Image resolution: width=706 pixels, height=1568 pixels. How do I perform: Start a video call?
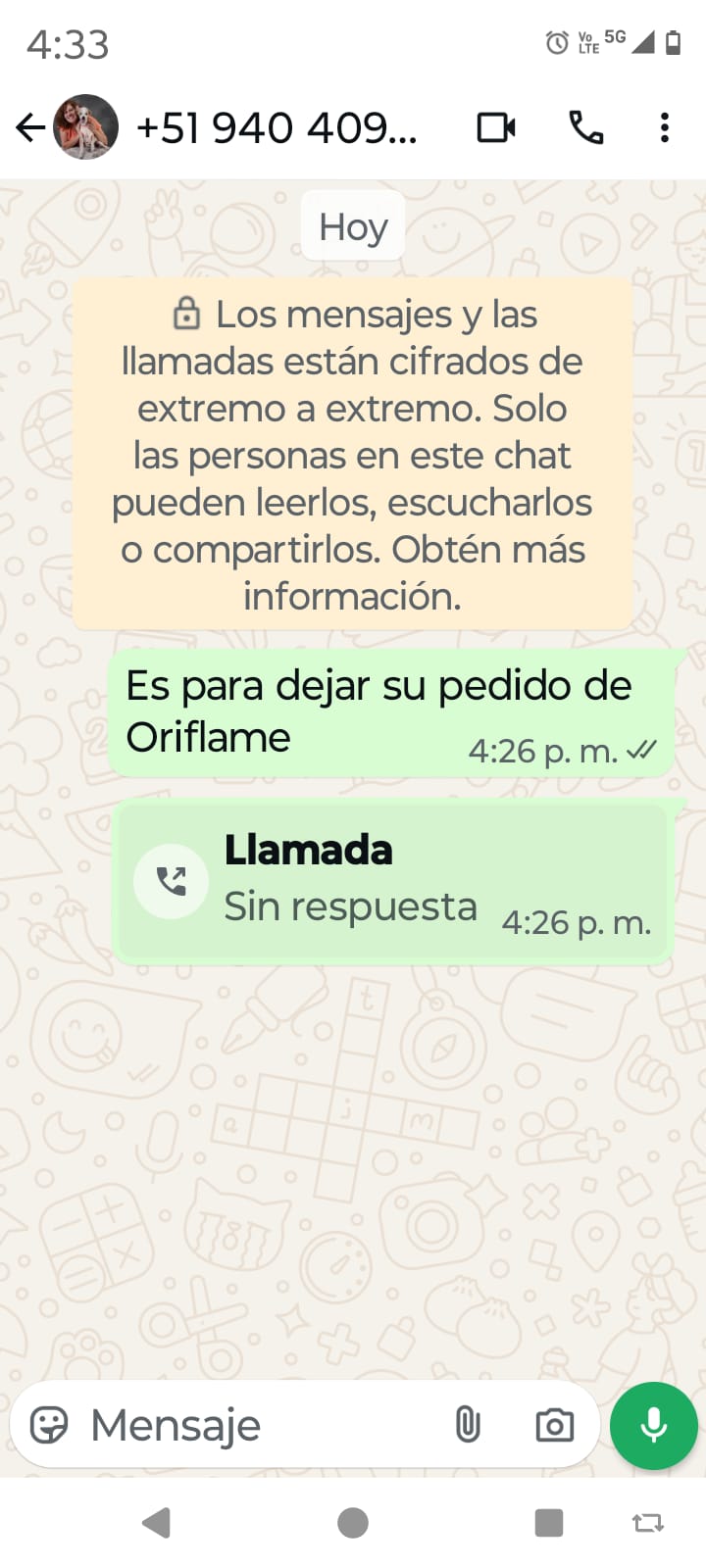(x=496, y=127)
